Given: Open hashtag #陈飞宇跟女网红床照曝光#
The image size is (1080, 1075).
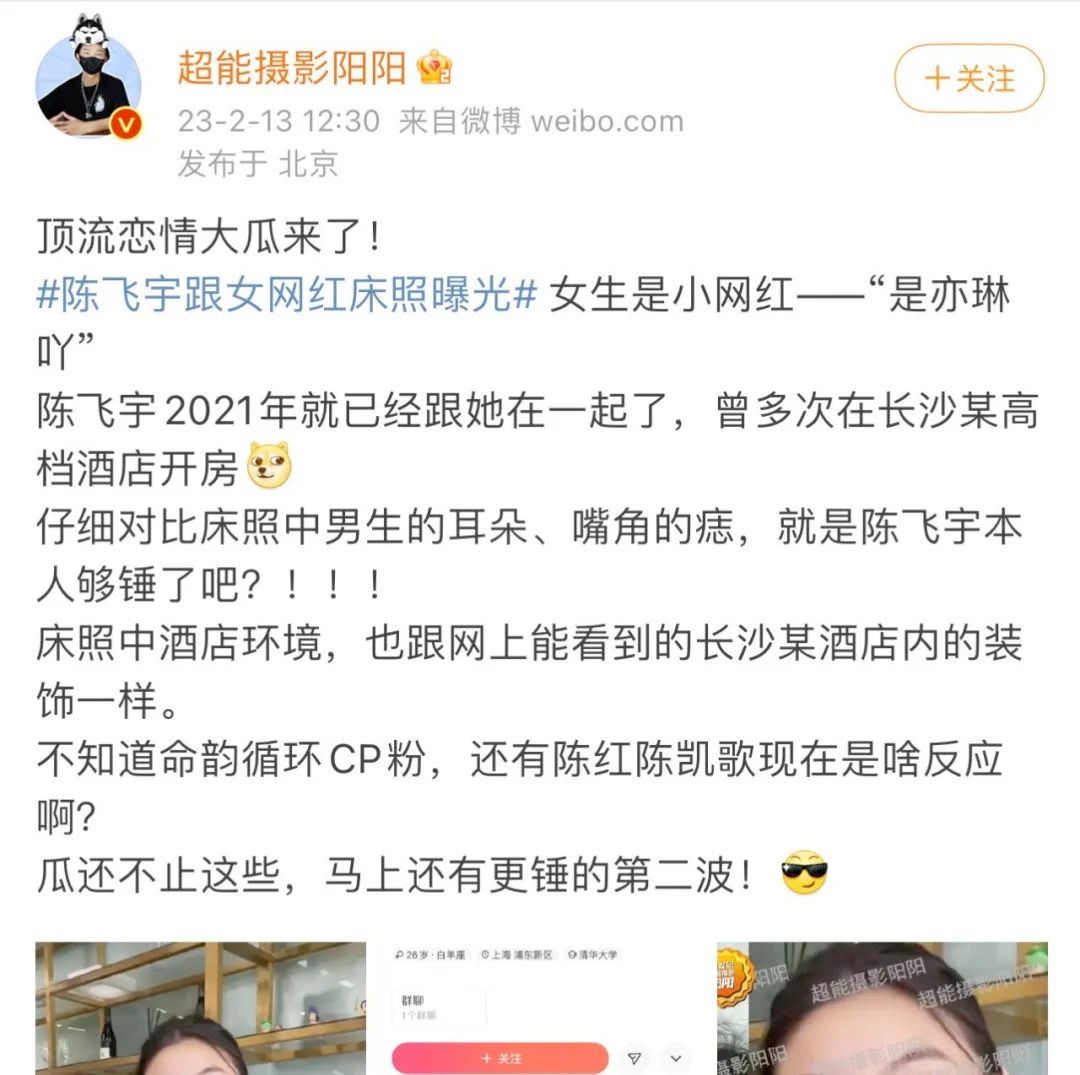Looking at the screenshot, I should click(x=287, y=296).
